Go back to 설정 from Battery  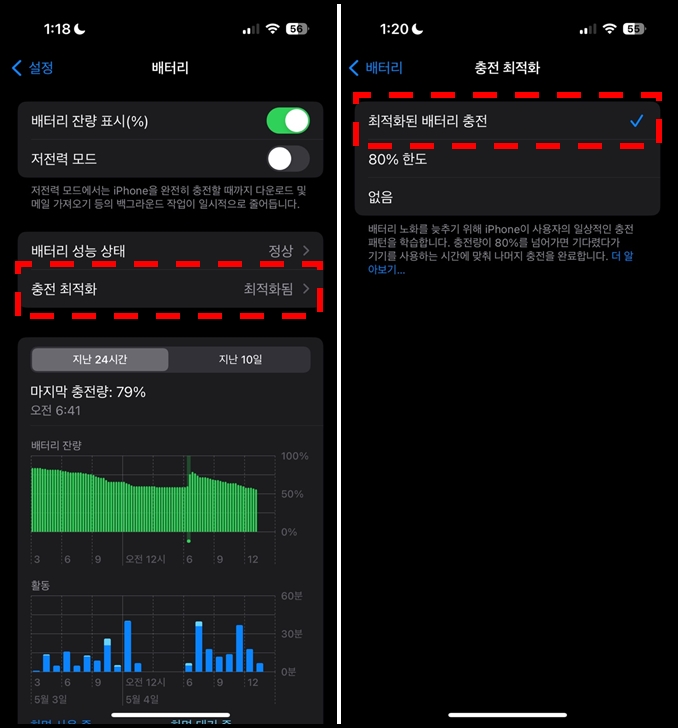32,68
